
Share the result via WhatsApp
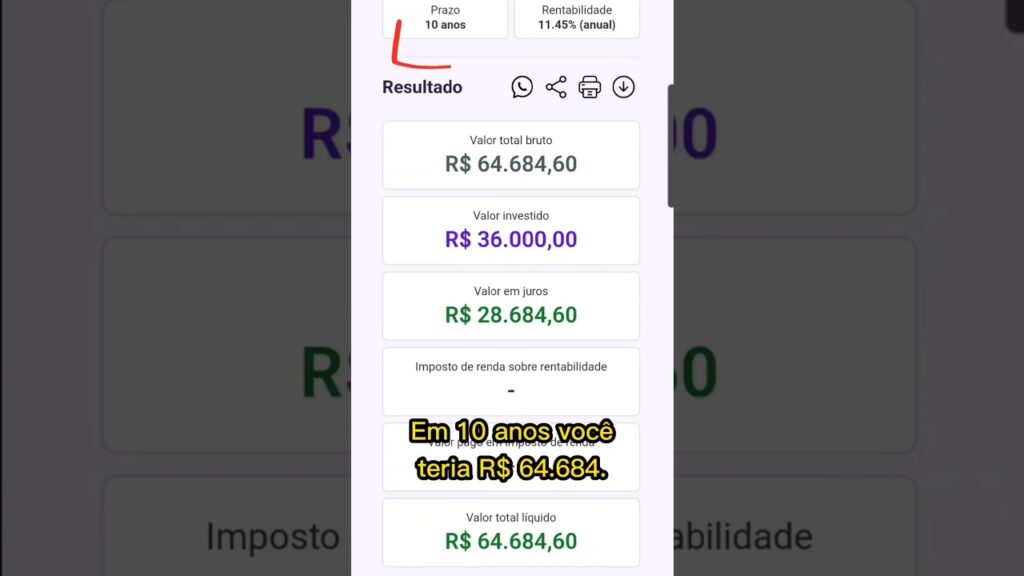[x=522, y=87]
